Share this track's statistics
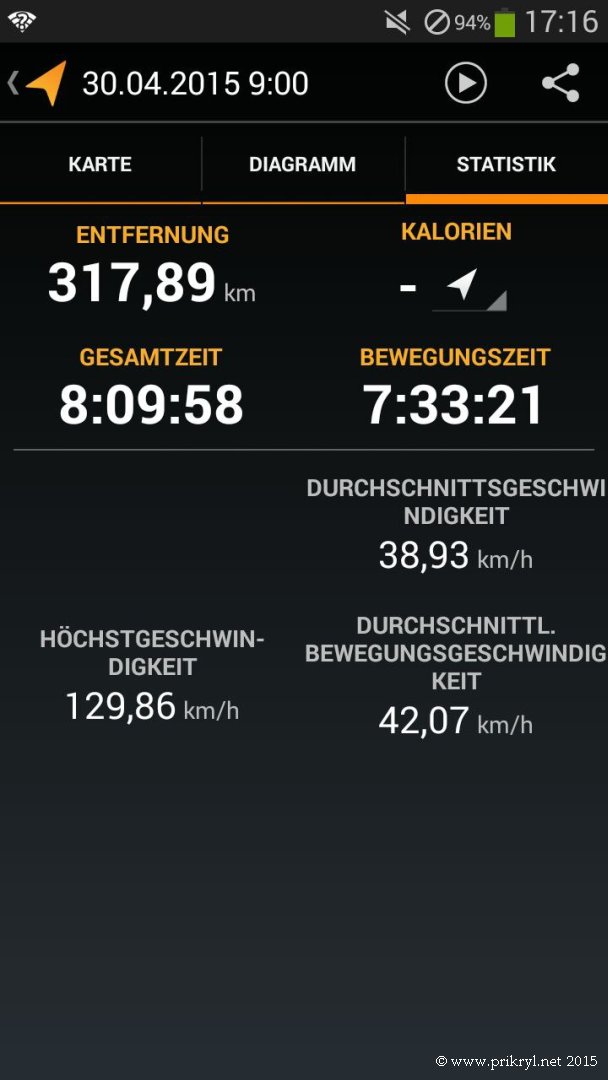This screenshot has height=1080, width=608. coord(560,83)
